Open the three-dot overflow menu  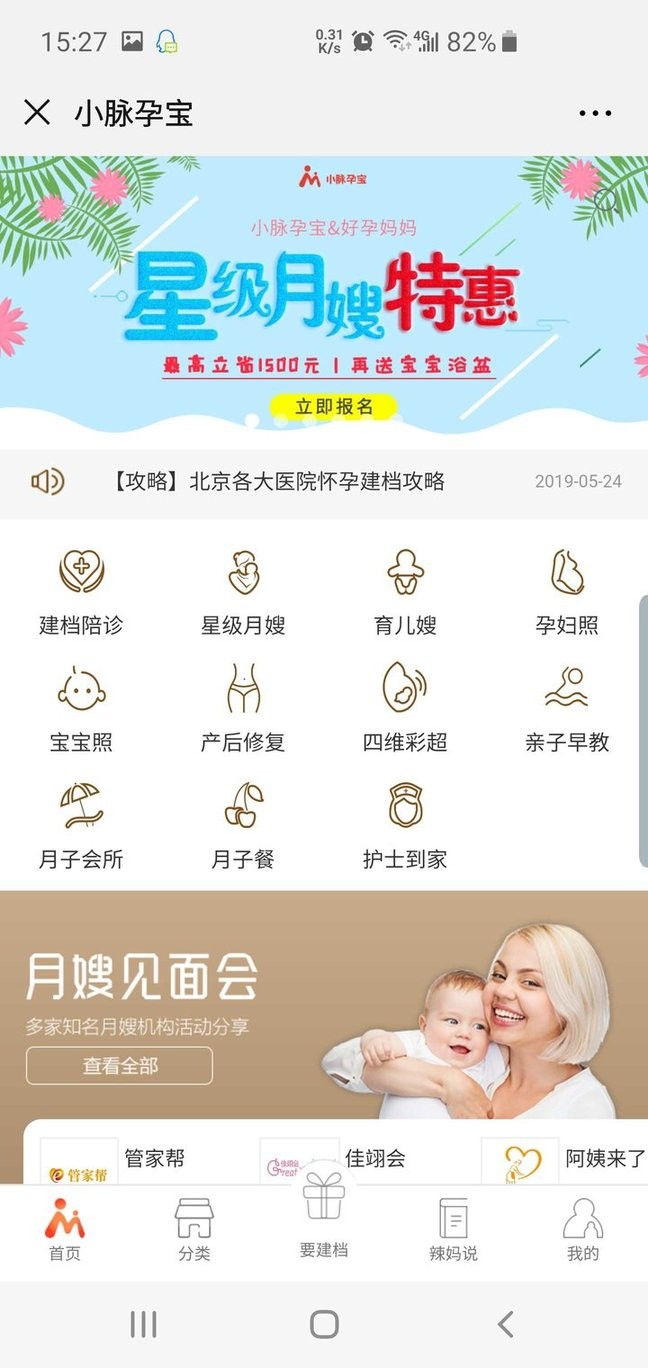point(595,113)
